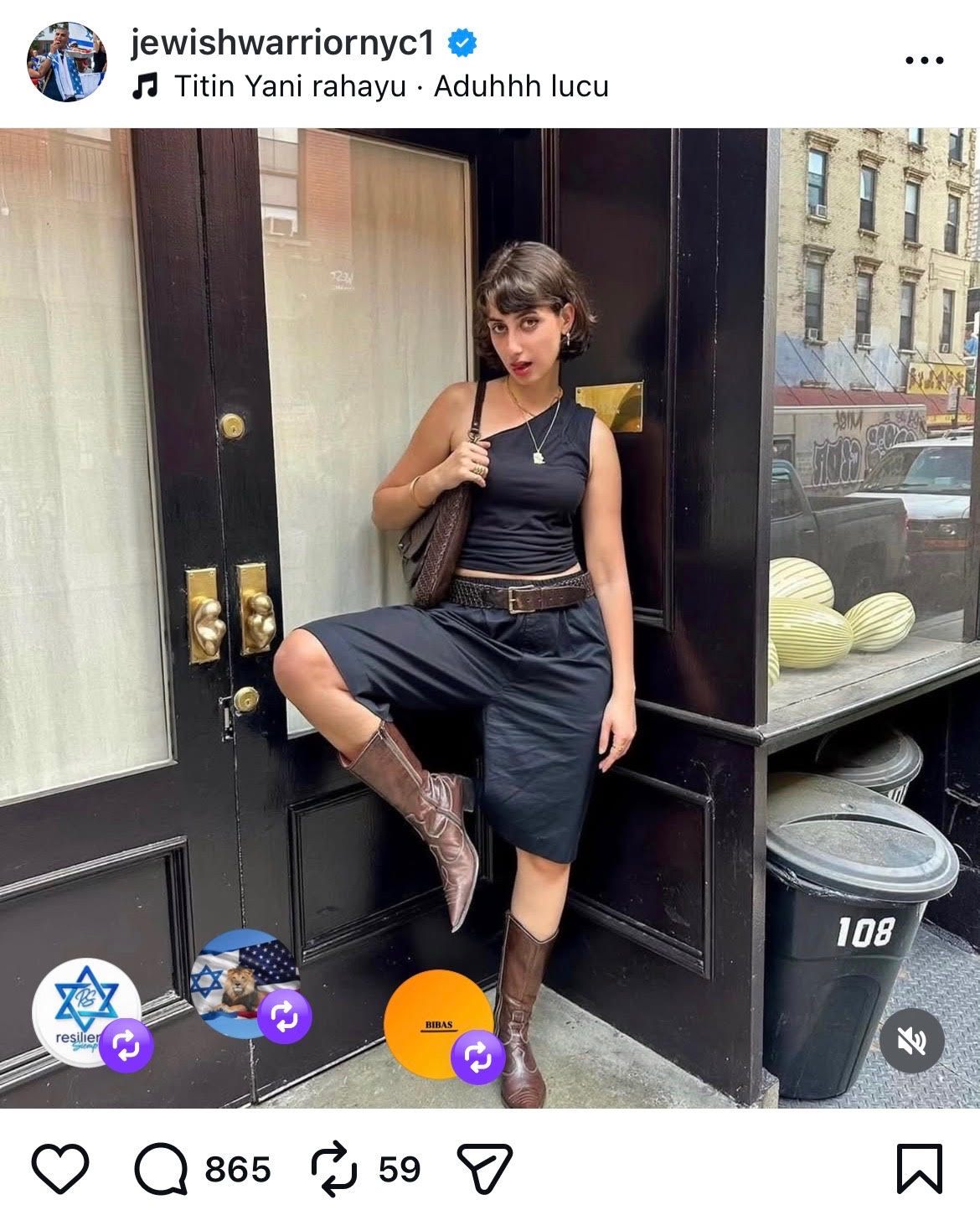Like this post with the heart

click(x=60, y=1168)
